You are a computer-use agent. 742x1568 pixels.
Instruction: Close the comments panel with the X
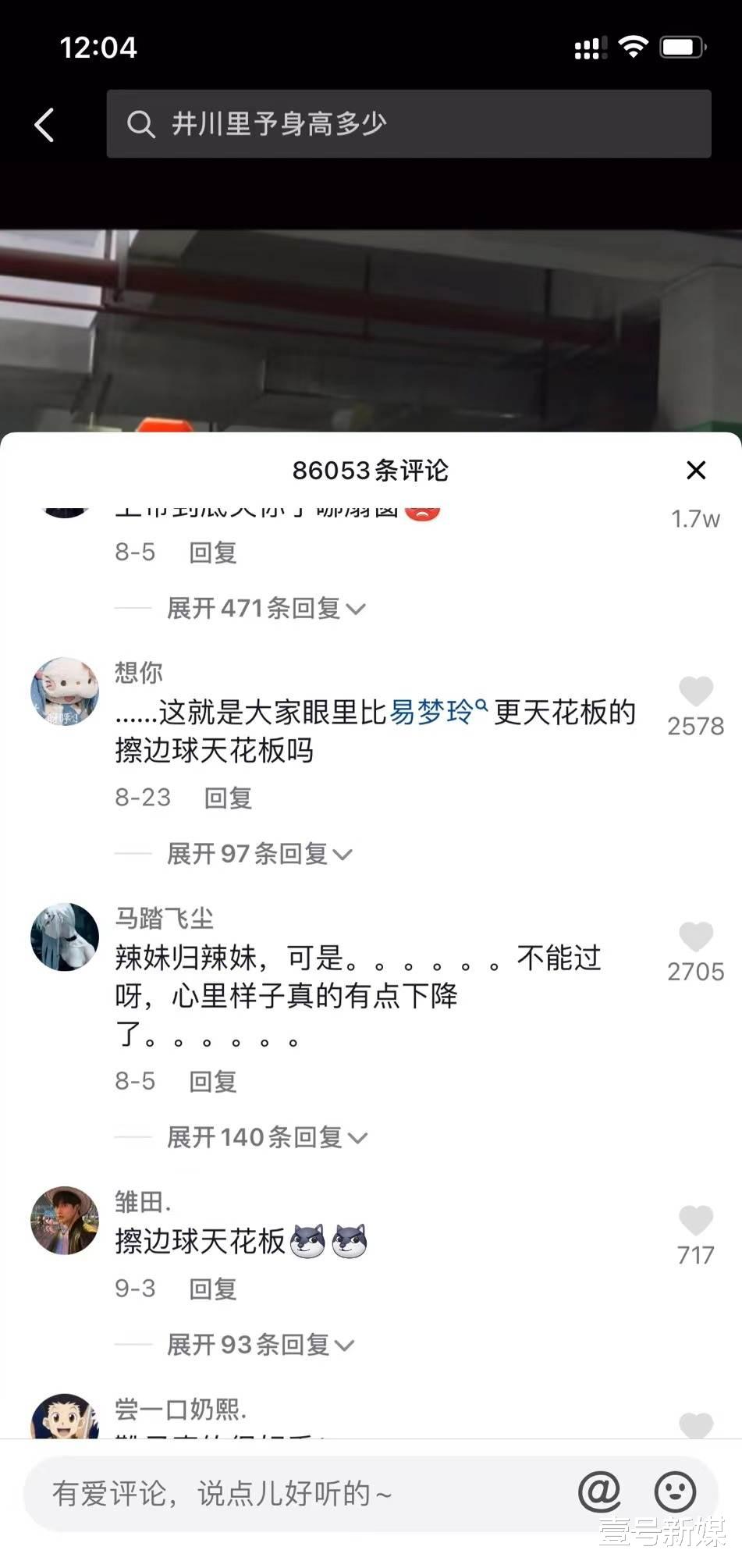tap(697, 471)
